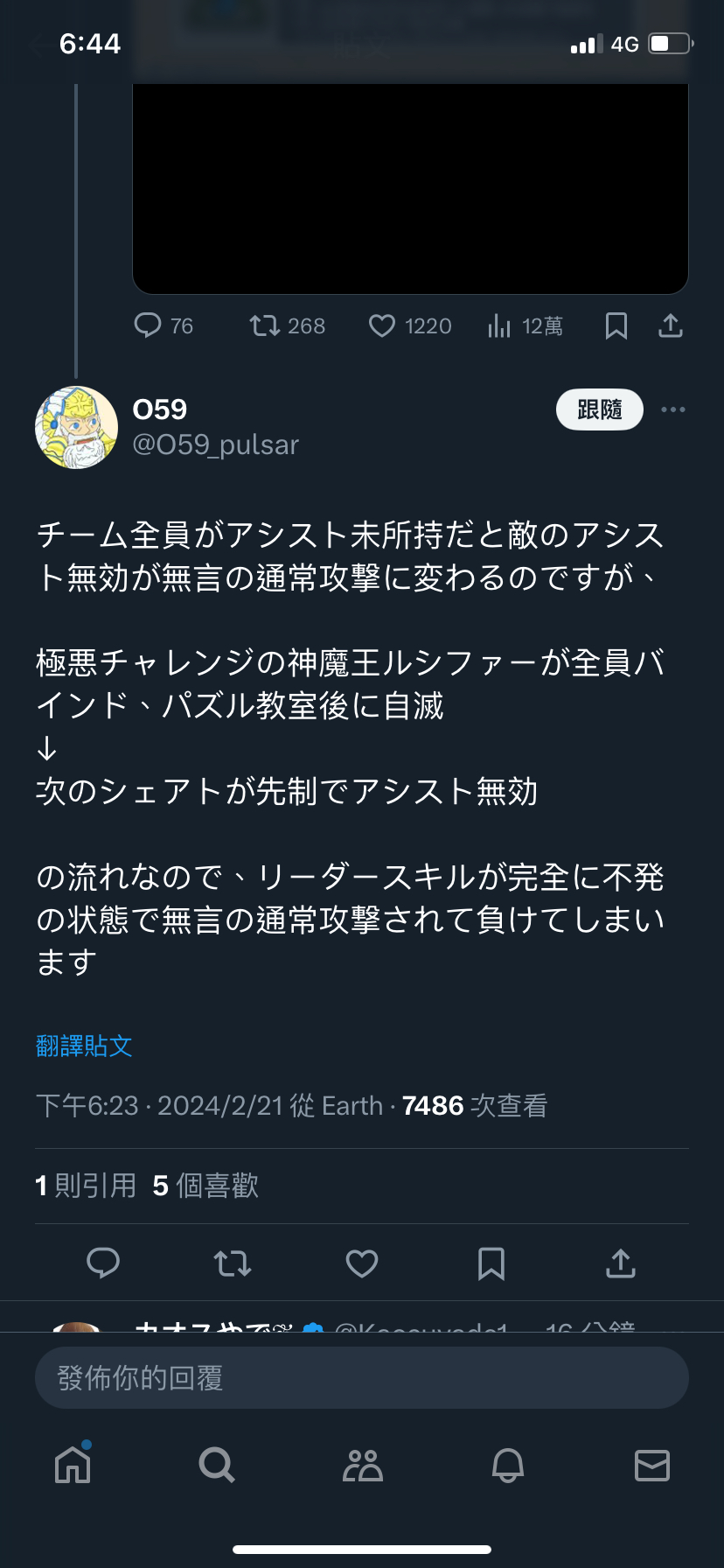This screenshot has height=1568, width=724.
Task: Share the parent post via upload icon
Action: [x=671, y=326]
